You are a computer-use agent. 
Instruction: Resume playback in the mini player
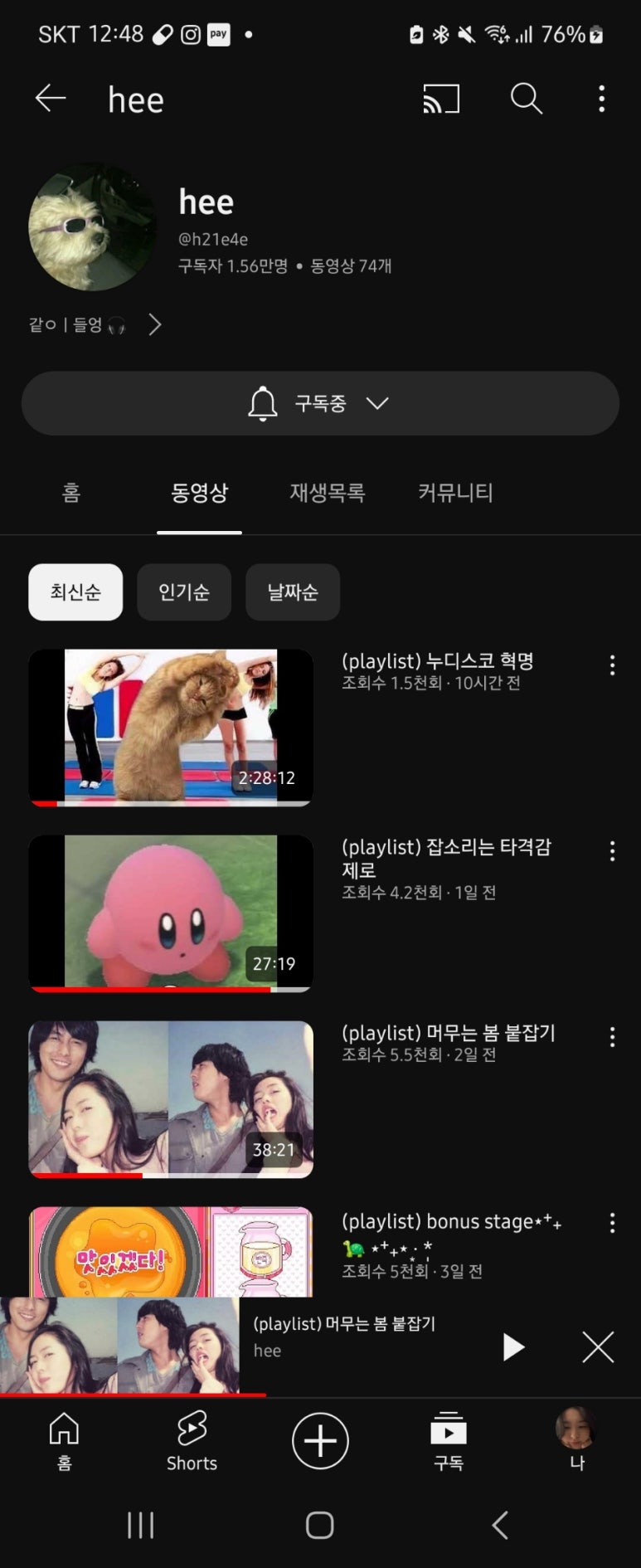(x=513, y=1347)
